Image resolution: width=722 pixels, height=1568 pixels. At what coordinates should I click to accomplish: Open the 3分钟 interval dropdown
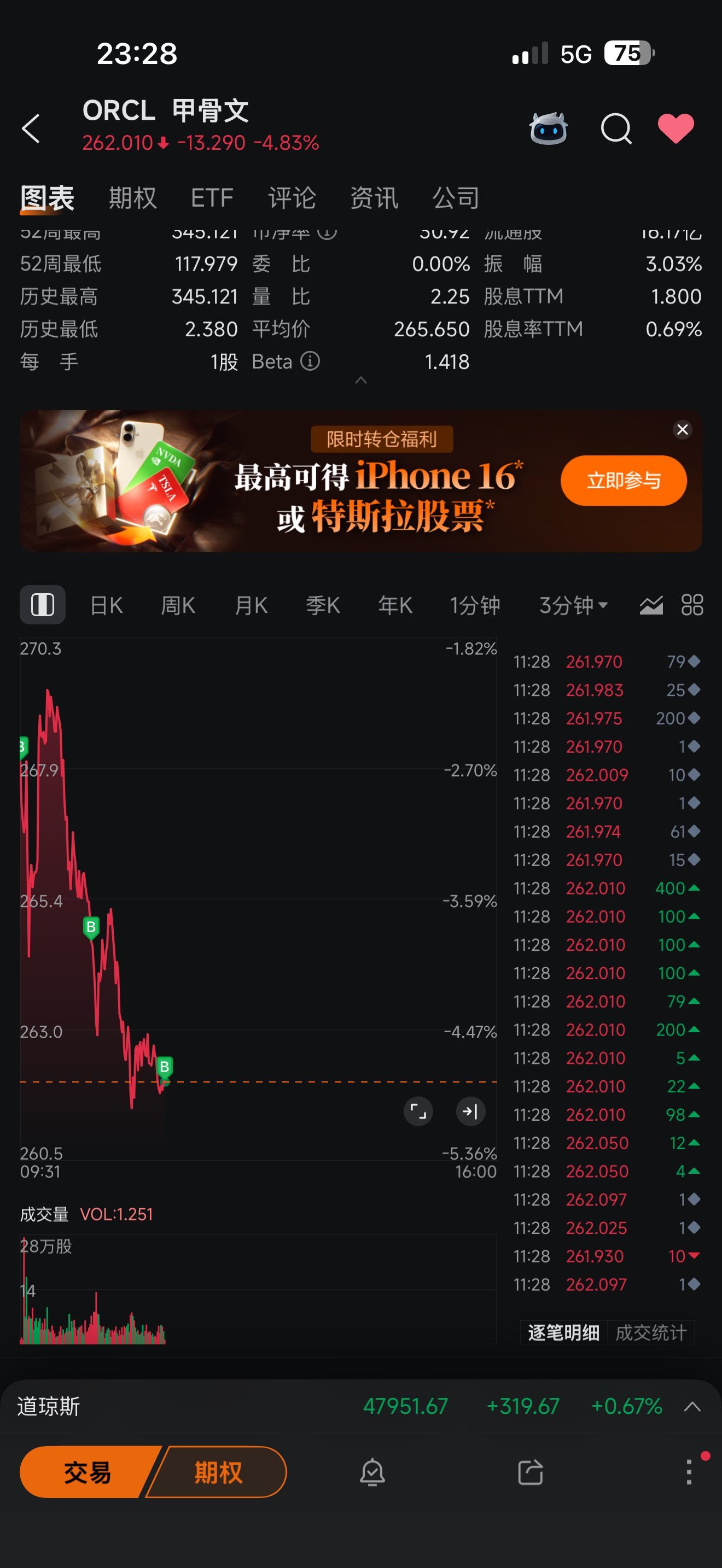(573, 605)
